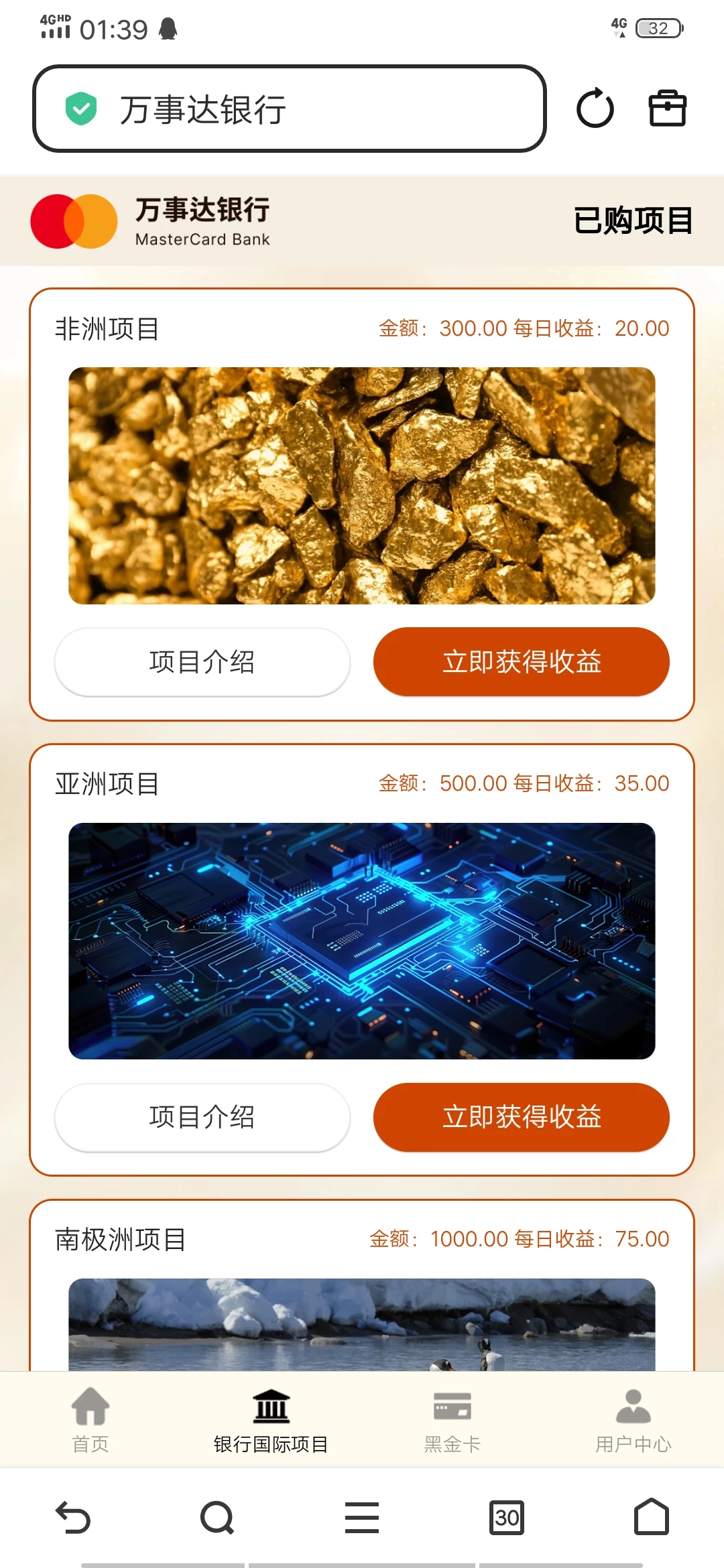View 项目介绍 for 亚洲项目
The height and width of the screenshot is (1568, 724).
click(202, 1117)
